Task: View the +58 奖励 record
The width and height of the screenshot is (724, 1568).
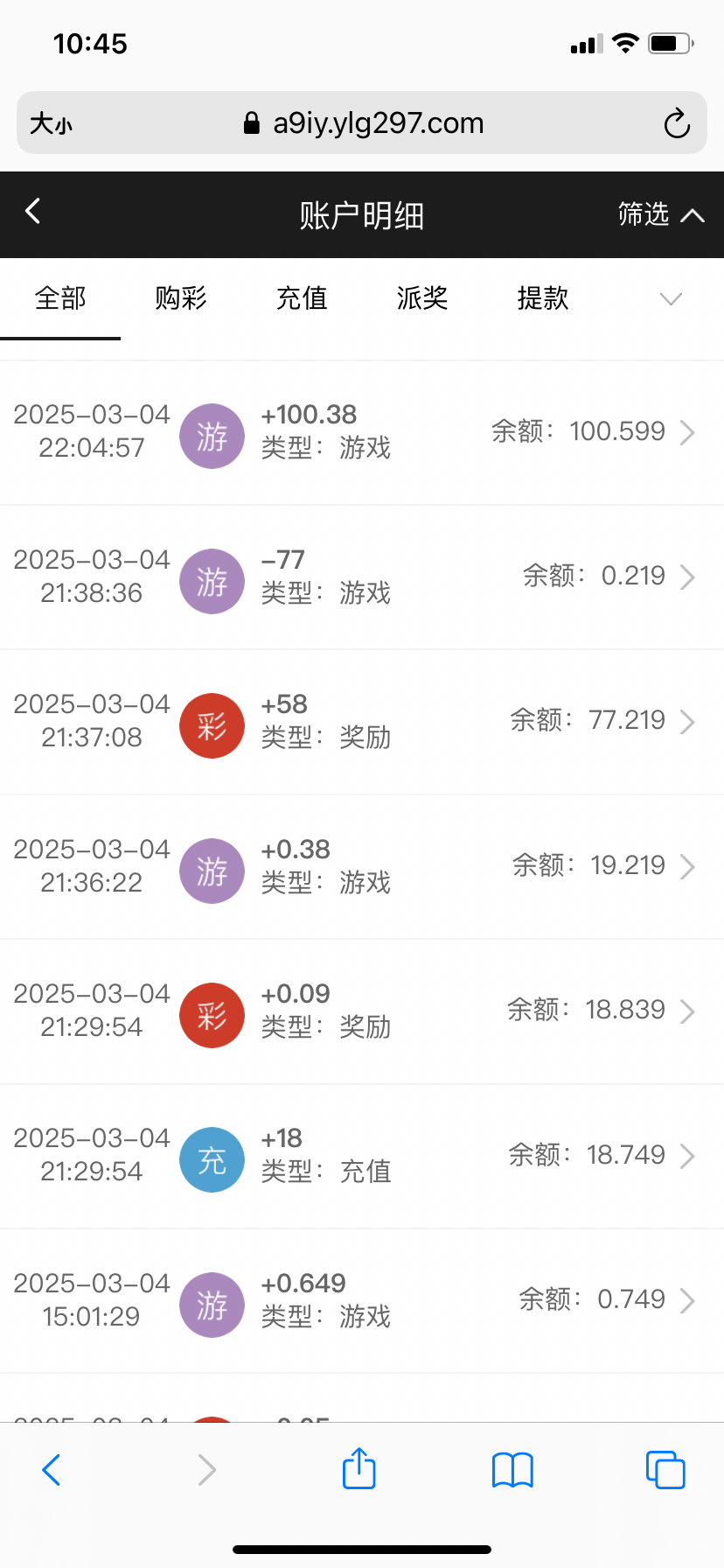Action: (362, 721)
